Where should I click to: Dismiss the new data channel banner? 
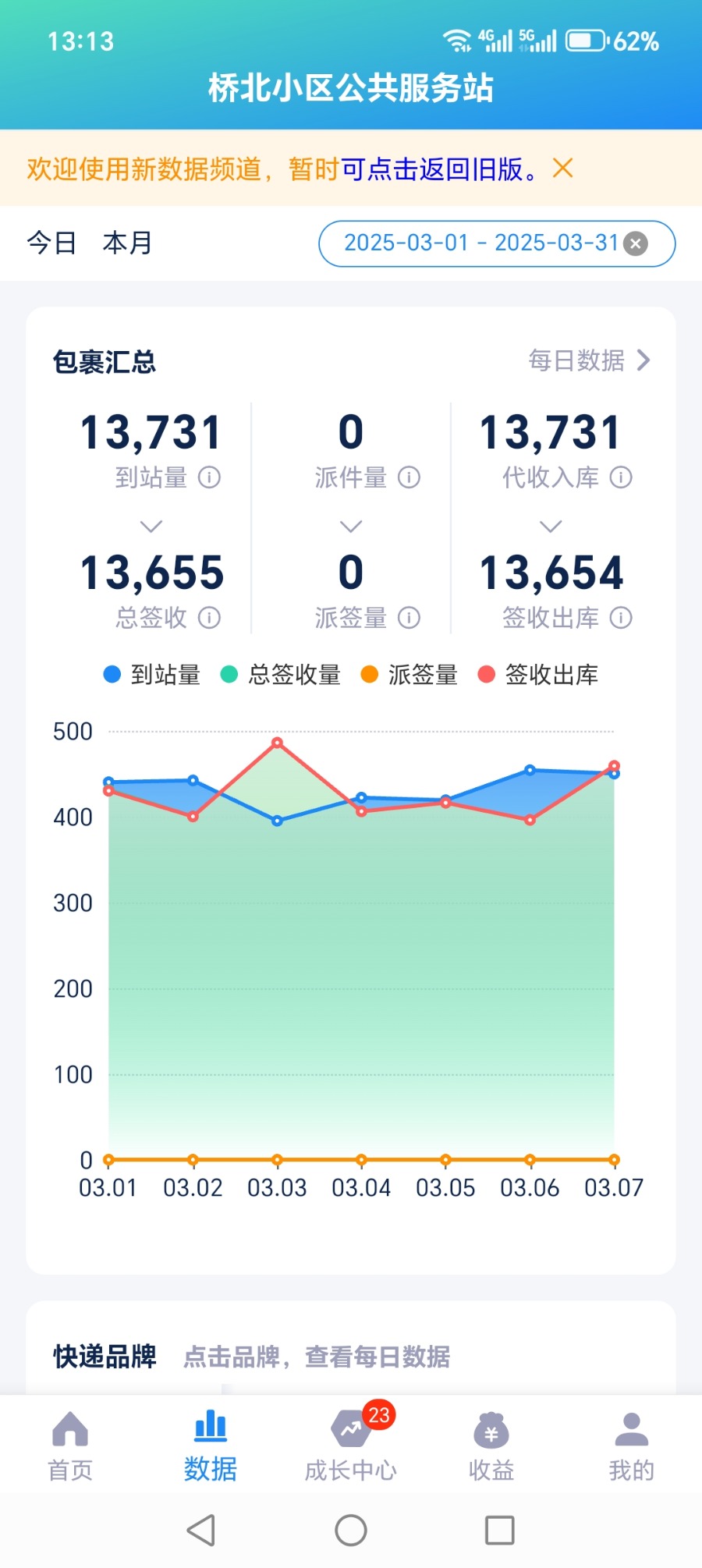coord(562,168)
